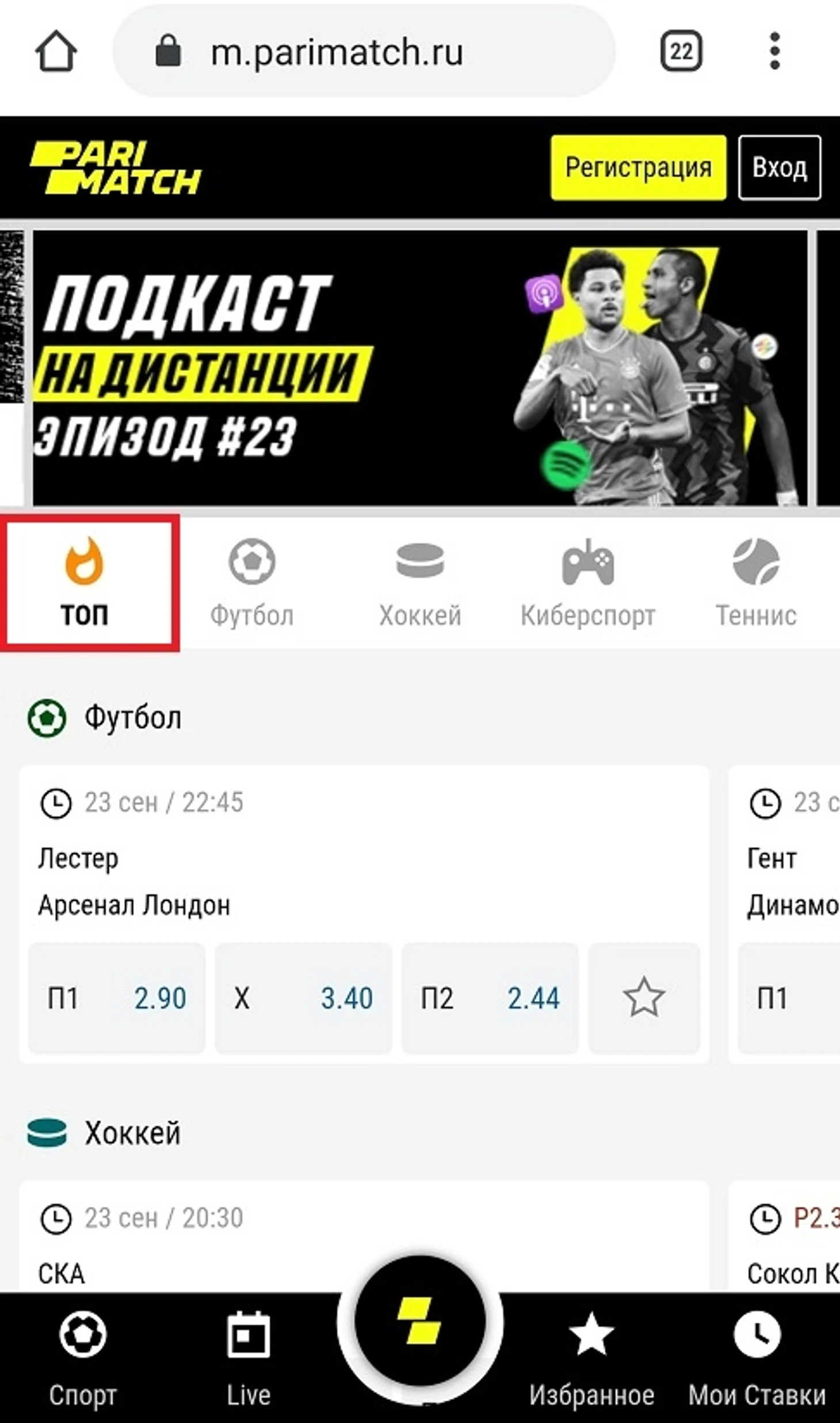Switch to the Футбол category tab
Screen dimensions: 840x1423
point(252,582)
